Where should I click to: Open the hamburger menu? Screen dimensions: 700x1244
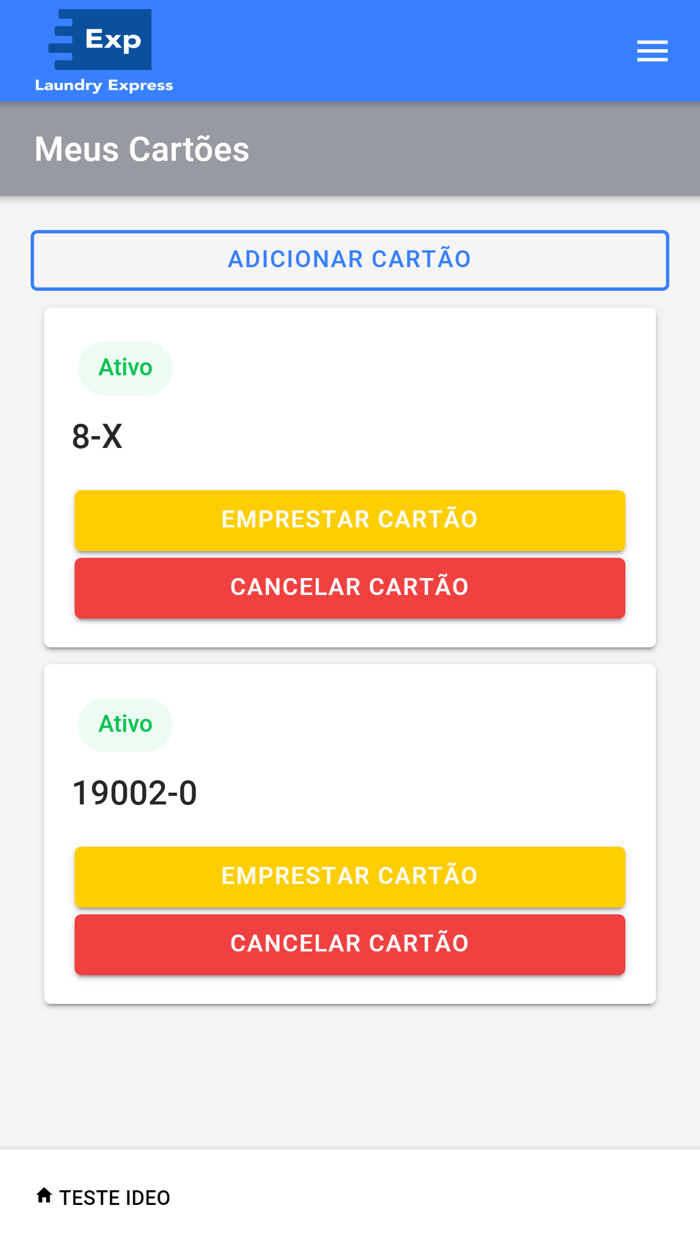point(652,51)
